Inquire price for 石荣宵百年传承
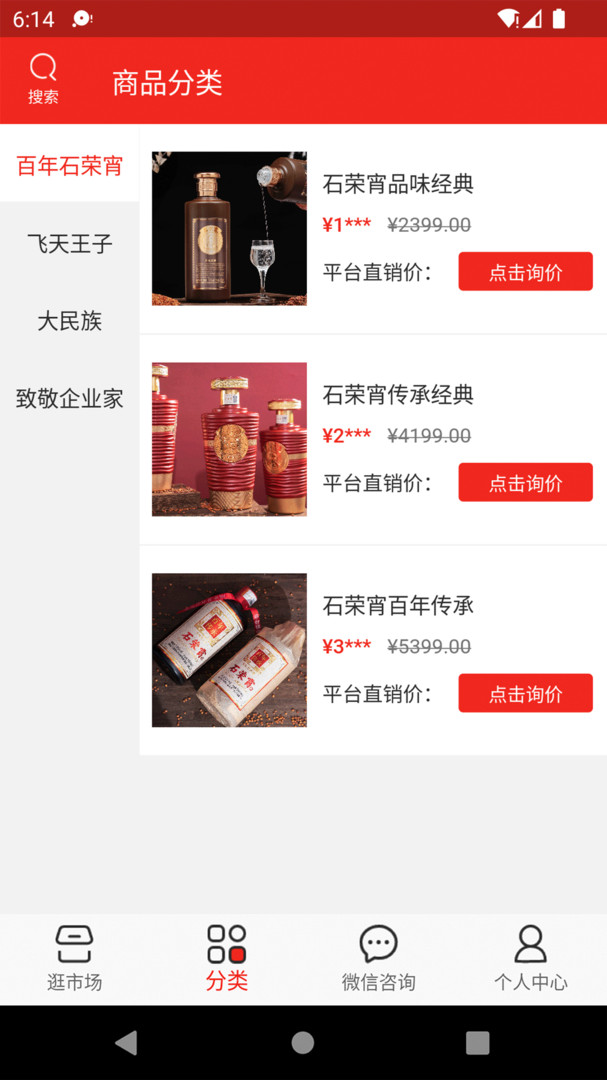This screenshot has width=607, height=1080. [x=525, y=694]
